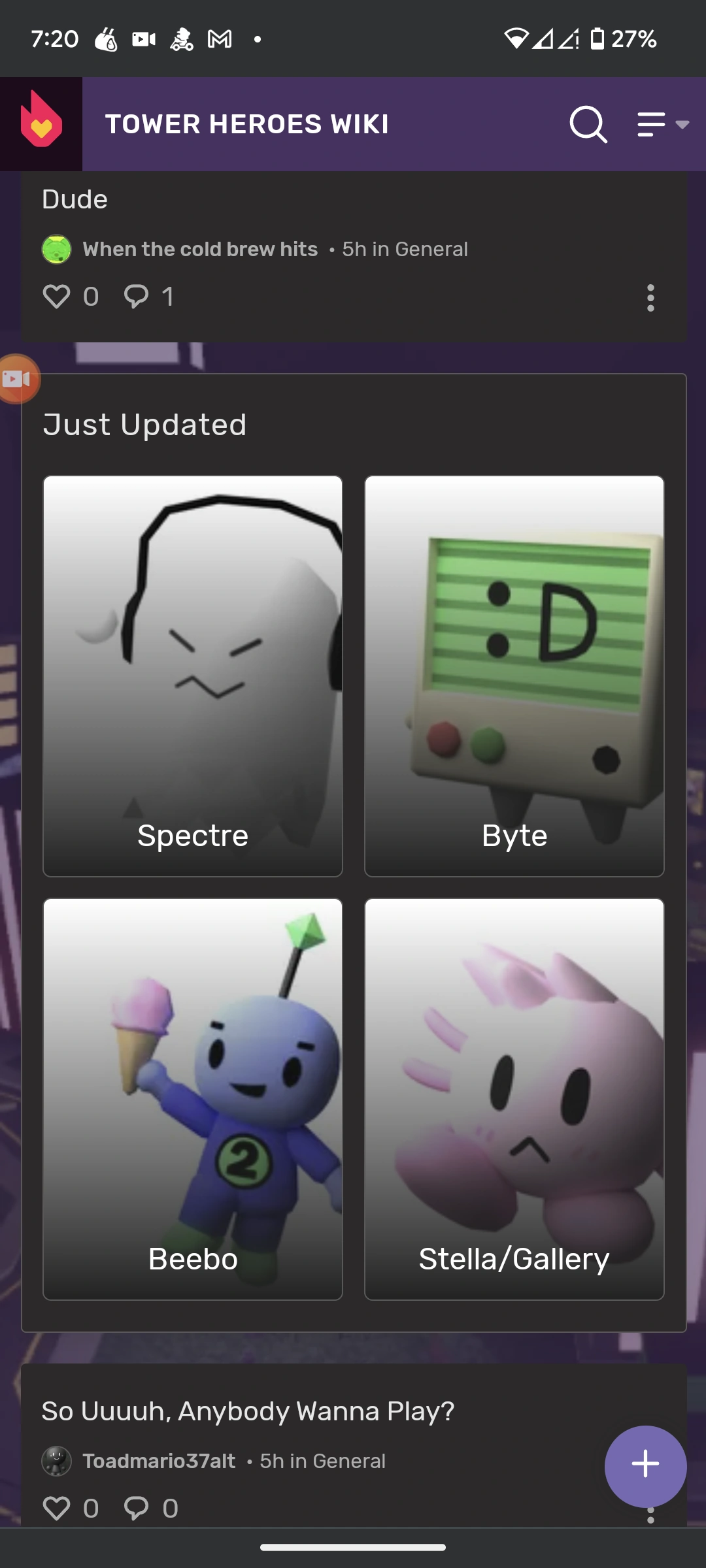Open the search icon in the header
Screen dimensions: 706x1568
pyautogui.click(x=588, y=124)
